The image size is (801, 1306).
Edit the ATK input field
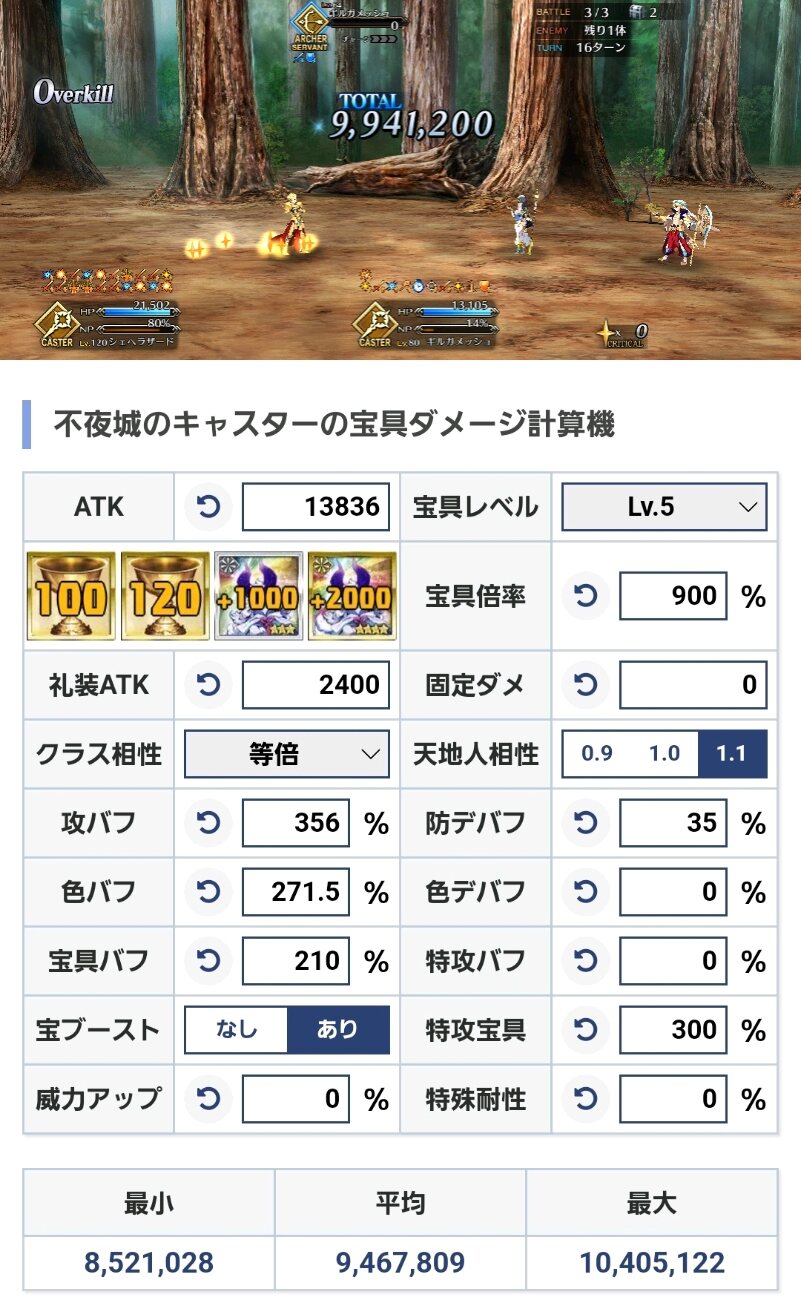(x=315, y=507)
